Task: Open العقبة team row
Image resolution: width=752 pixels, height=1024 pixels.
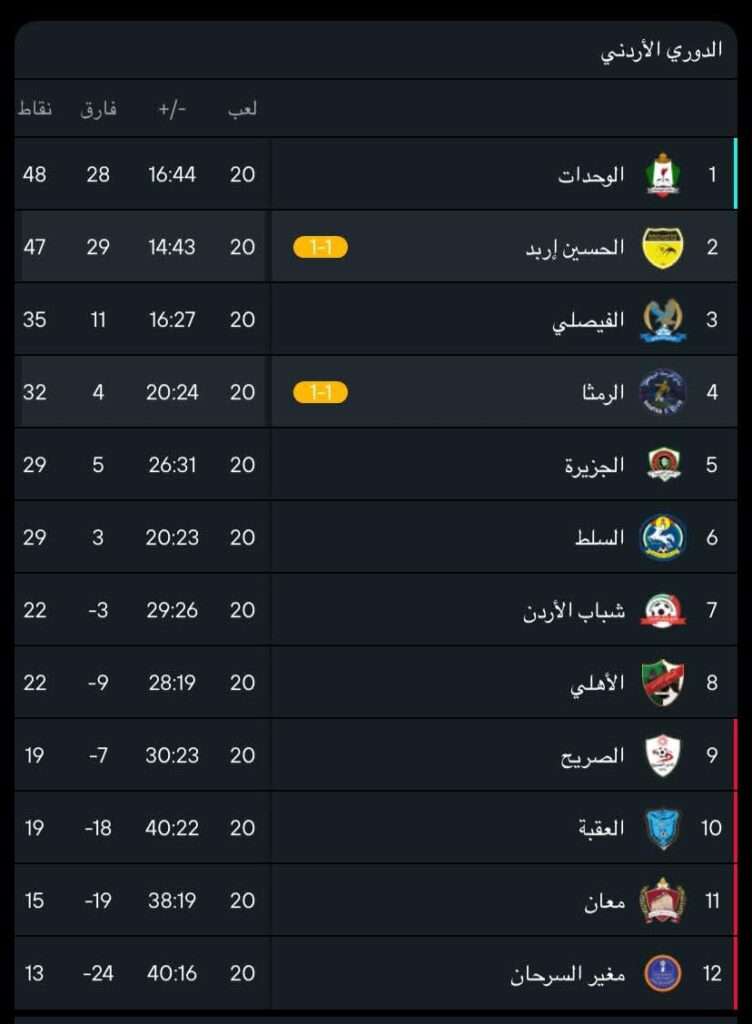Action: 601,828
